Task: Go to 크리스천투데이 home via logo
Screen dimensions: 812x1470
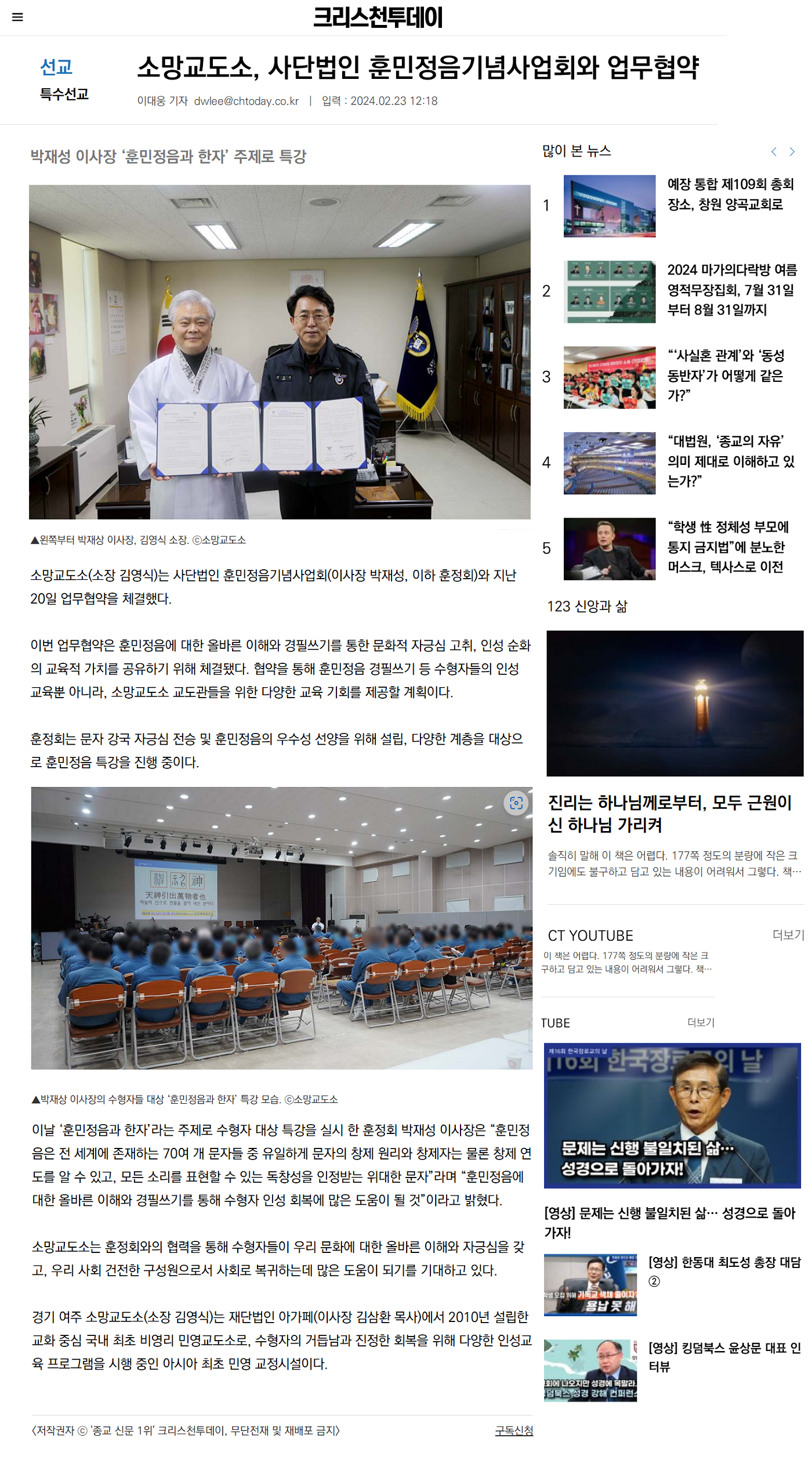Action: coord(378,17)
